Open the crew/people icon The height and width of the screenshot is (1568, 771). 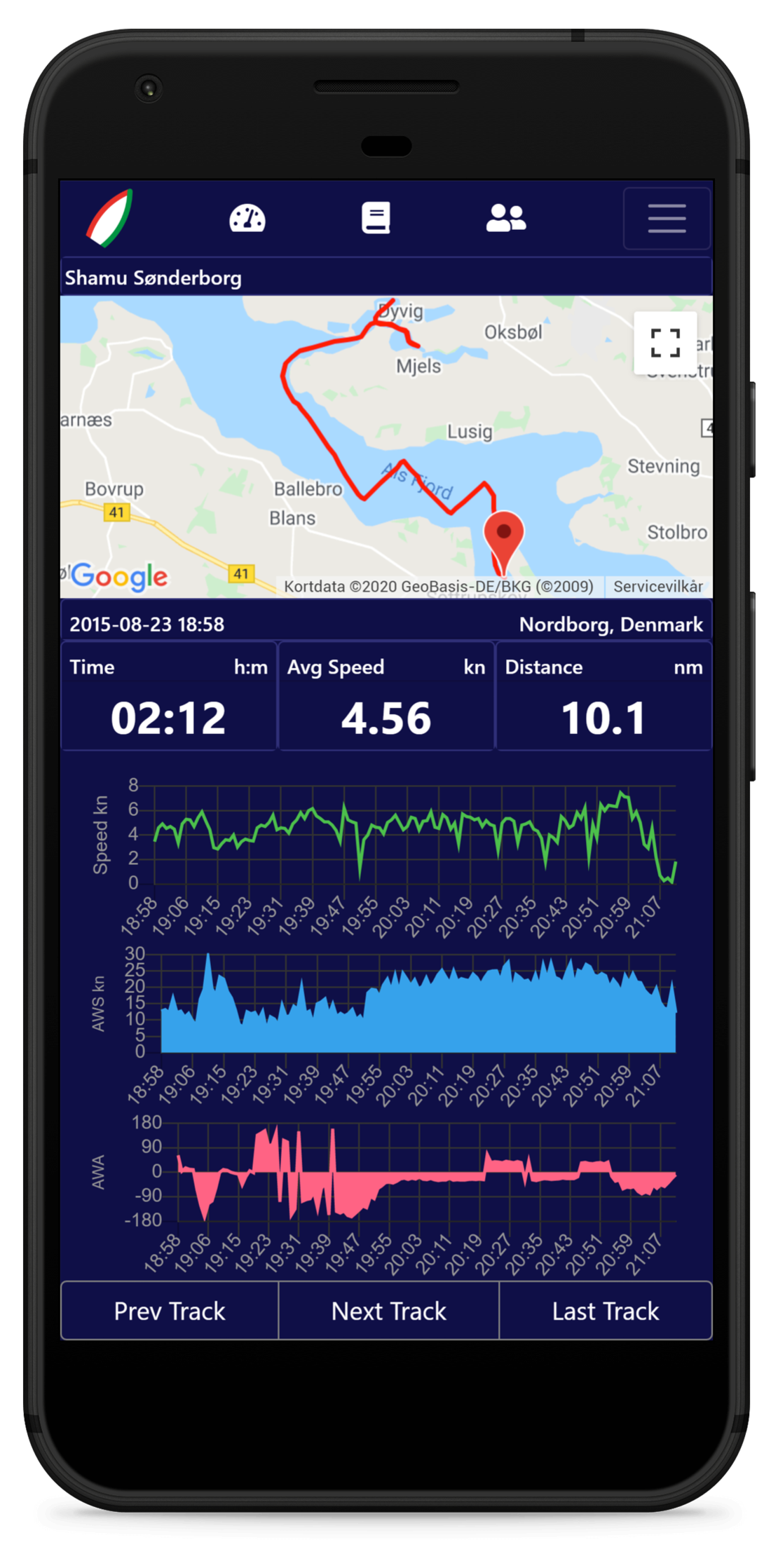tap(506, 218)
